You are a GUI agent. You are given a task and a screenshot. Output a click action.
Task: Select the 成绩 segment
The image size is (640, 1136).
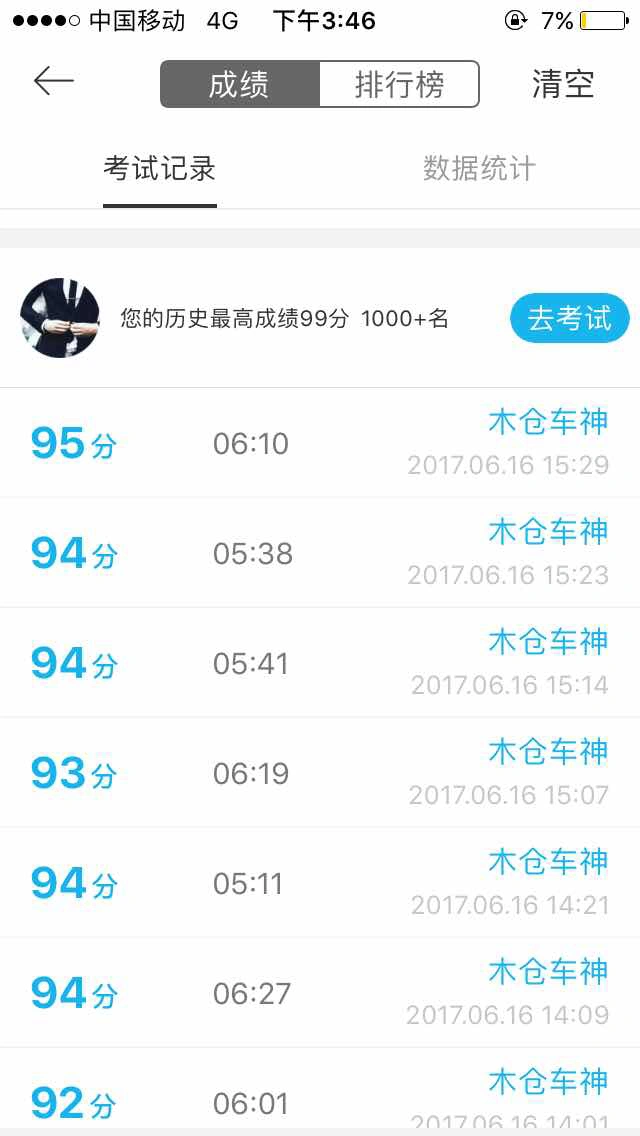tap(239, 84)
